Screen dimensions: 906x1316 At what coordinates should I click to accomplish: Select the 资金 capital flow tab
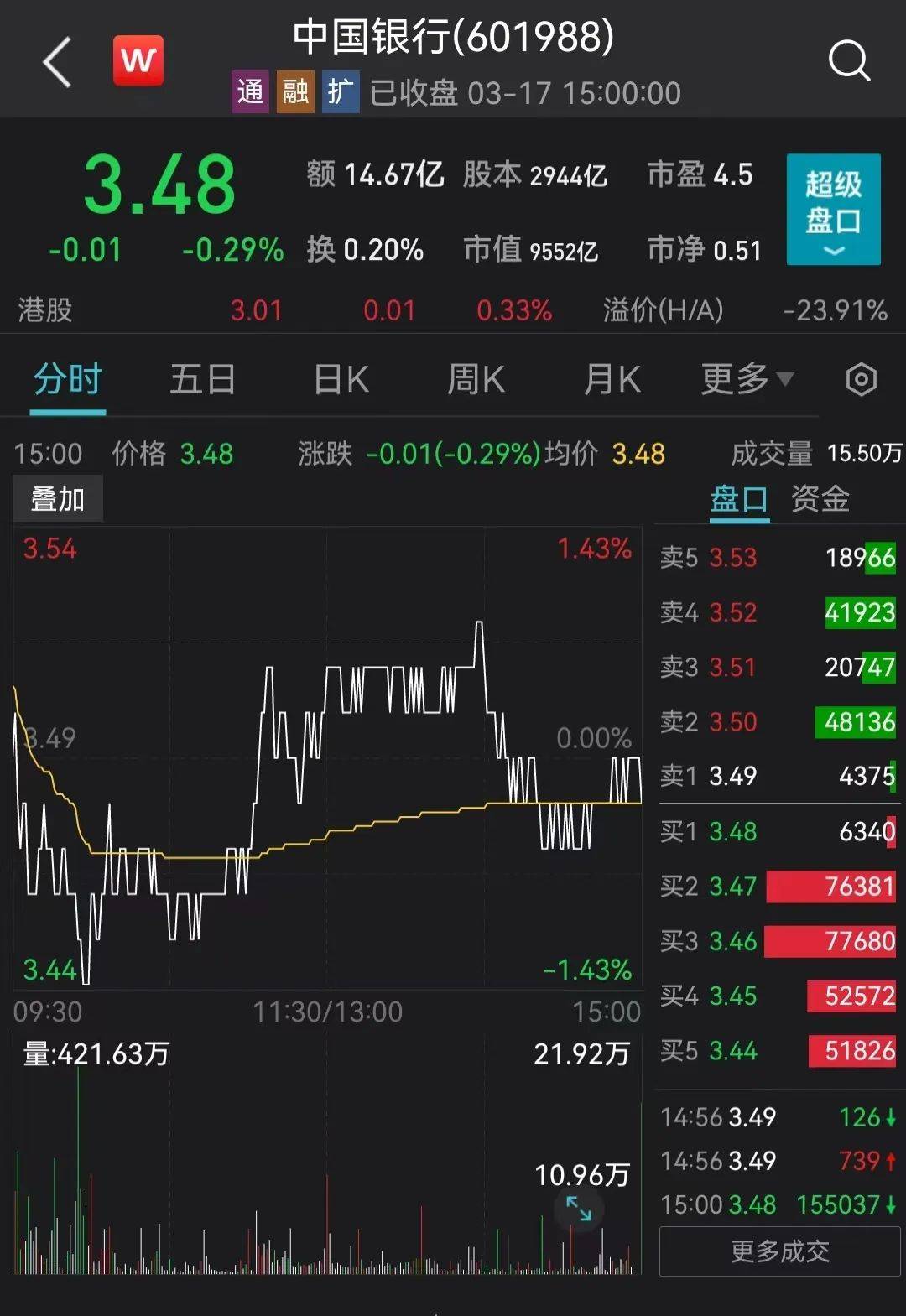click(x=820, y=500)
